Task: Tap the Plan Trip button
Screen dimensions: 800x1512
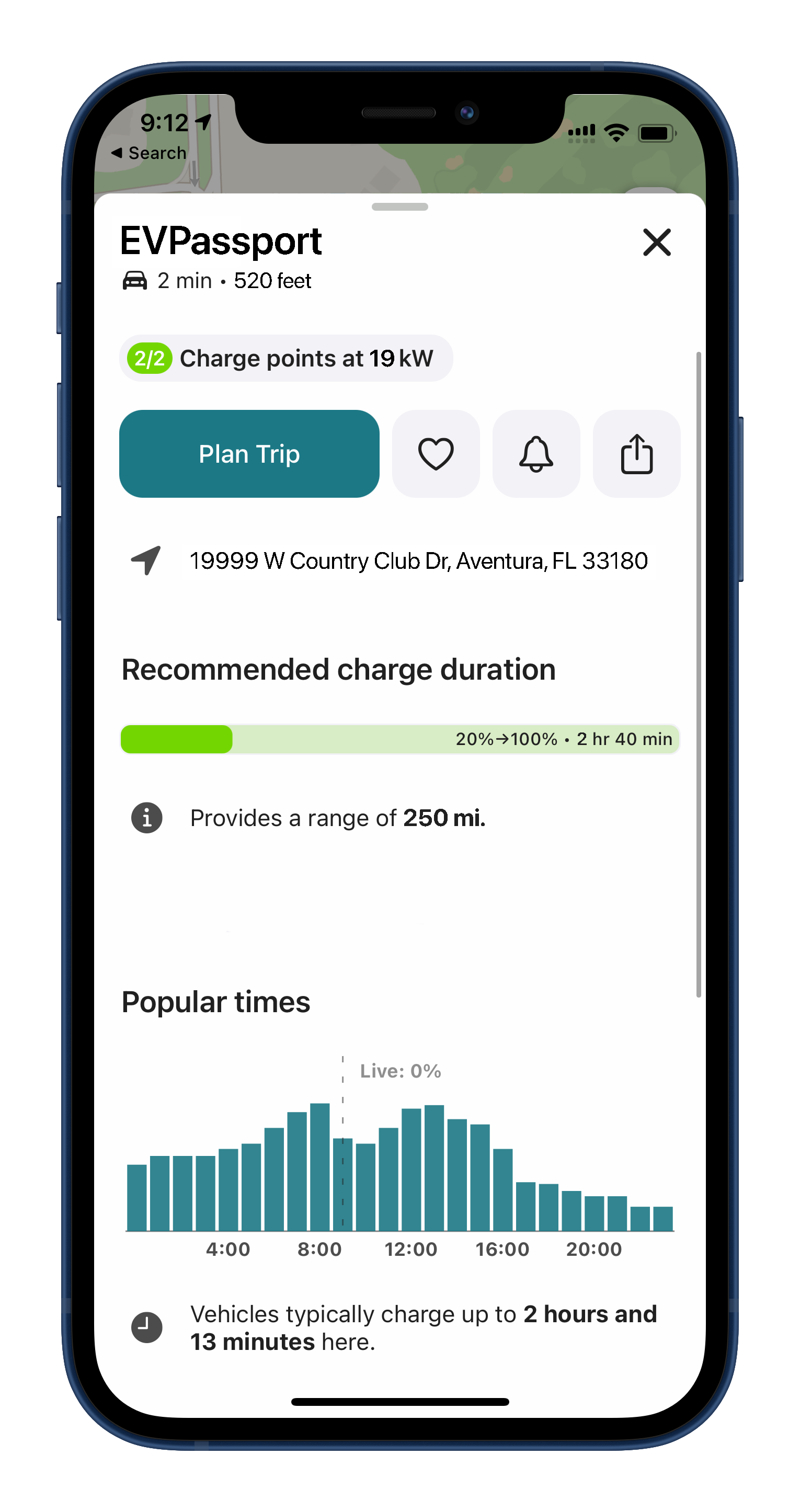Action: (249, 454)
